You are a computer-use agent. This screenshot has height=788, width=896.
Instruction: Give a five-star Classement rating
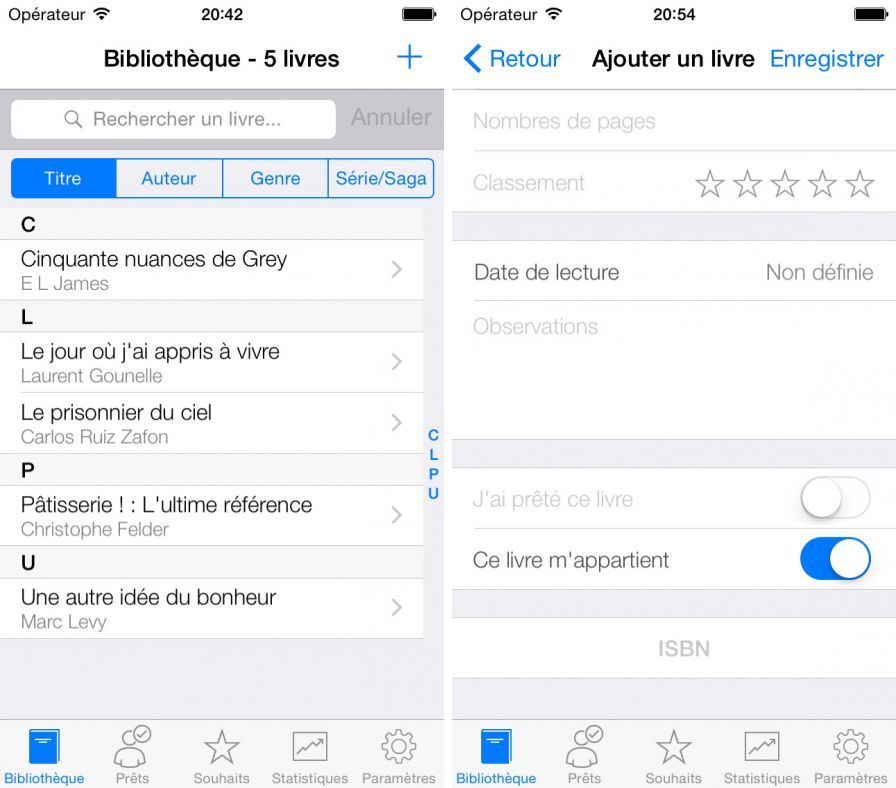(859, 184)
